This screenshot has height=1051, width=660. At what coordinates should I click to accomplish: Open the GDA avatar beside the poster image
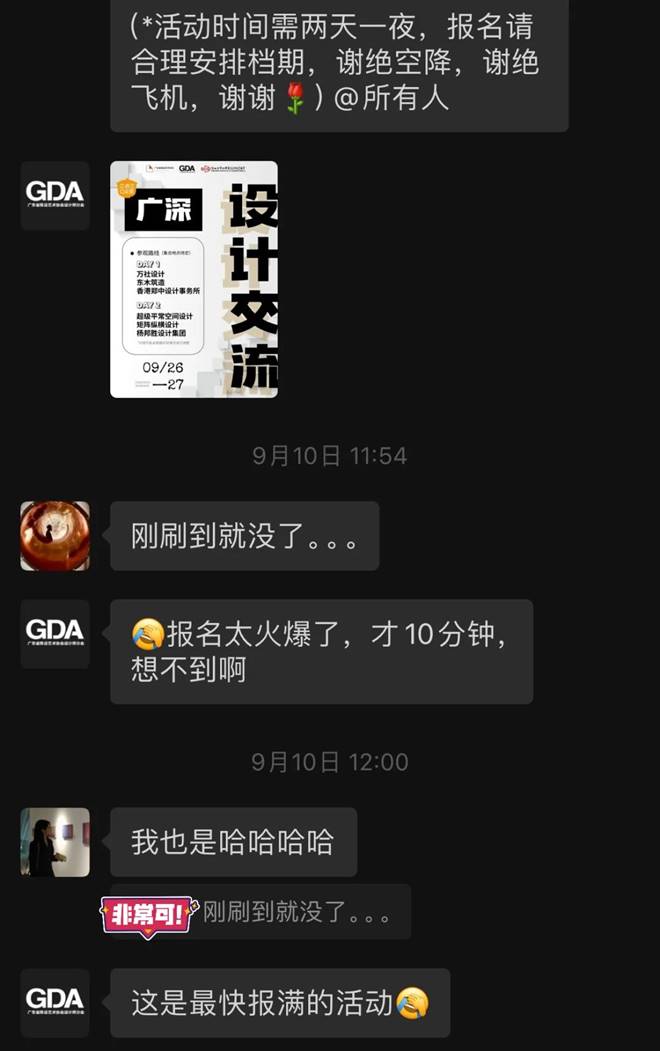click(x=55, y=196)
